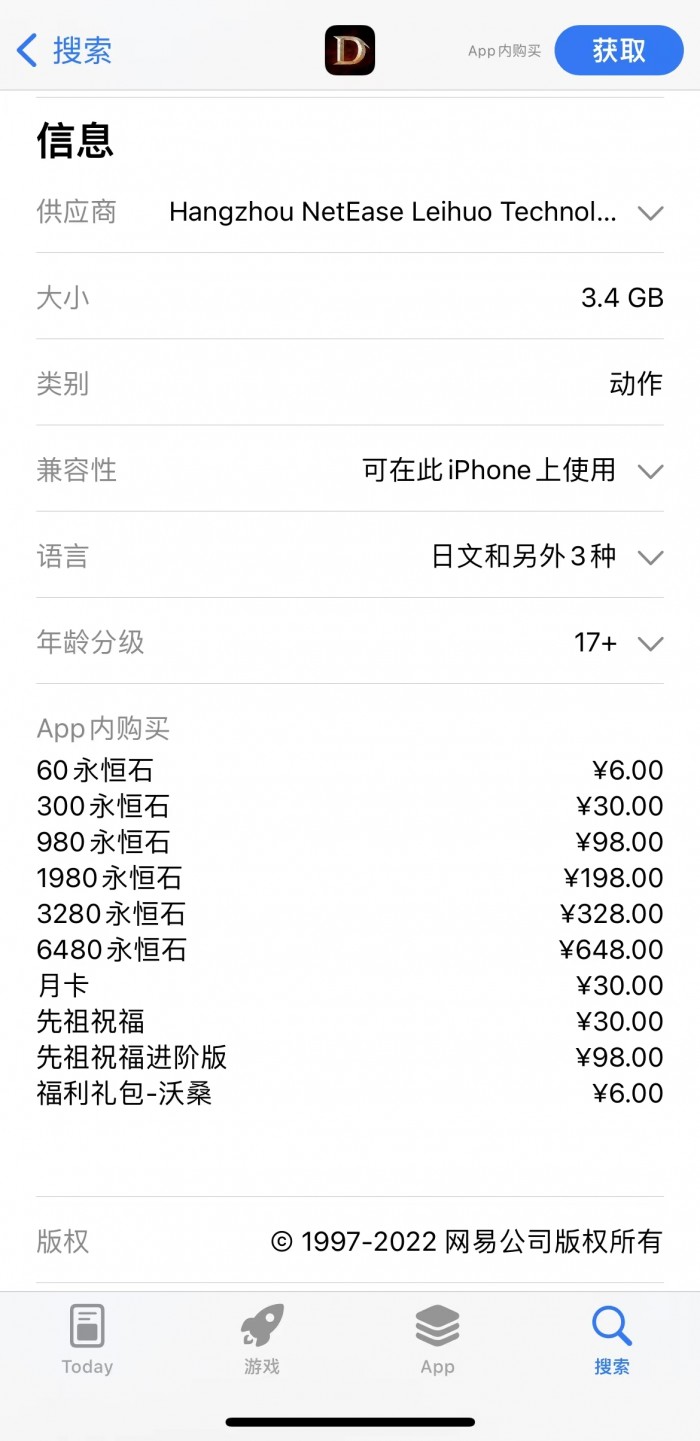The image size is (700, 1441).
Task: Switch to the 游戏 tab
Action: tap(262, 1340)
